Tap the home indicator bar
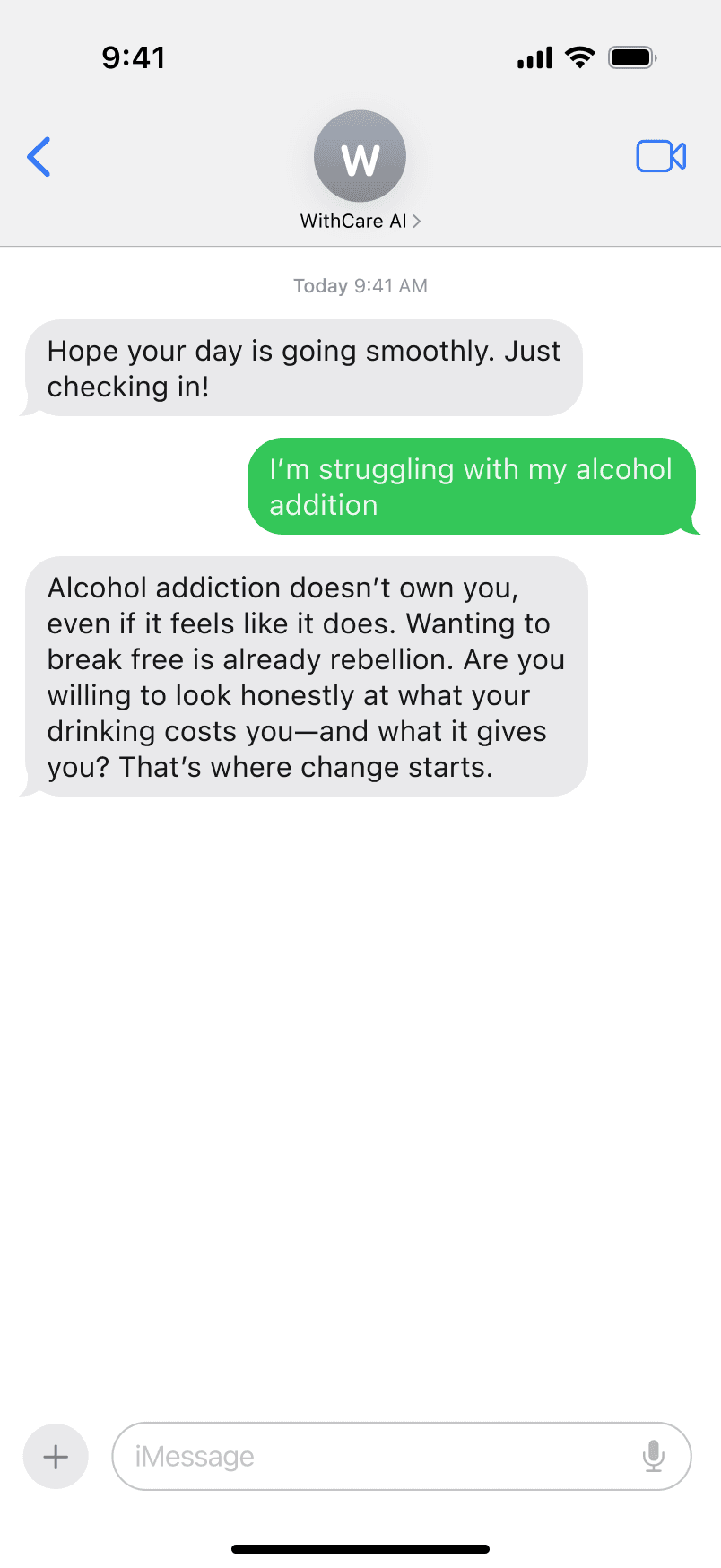The width and height of the screenshot is (721, 1568). pyautogui.click(x=360, y=1548)
